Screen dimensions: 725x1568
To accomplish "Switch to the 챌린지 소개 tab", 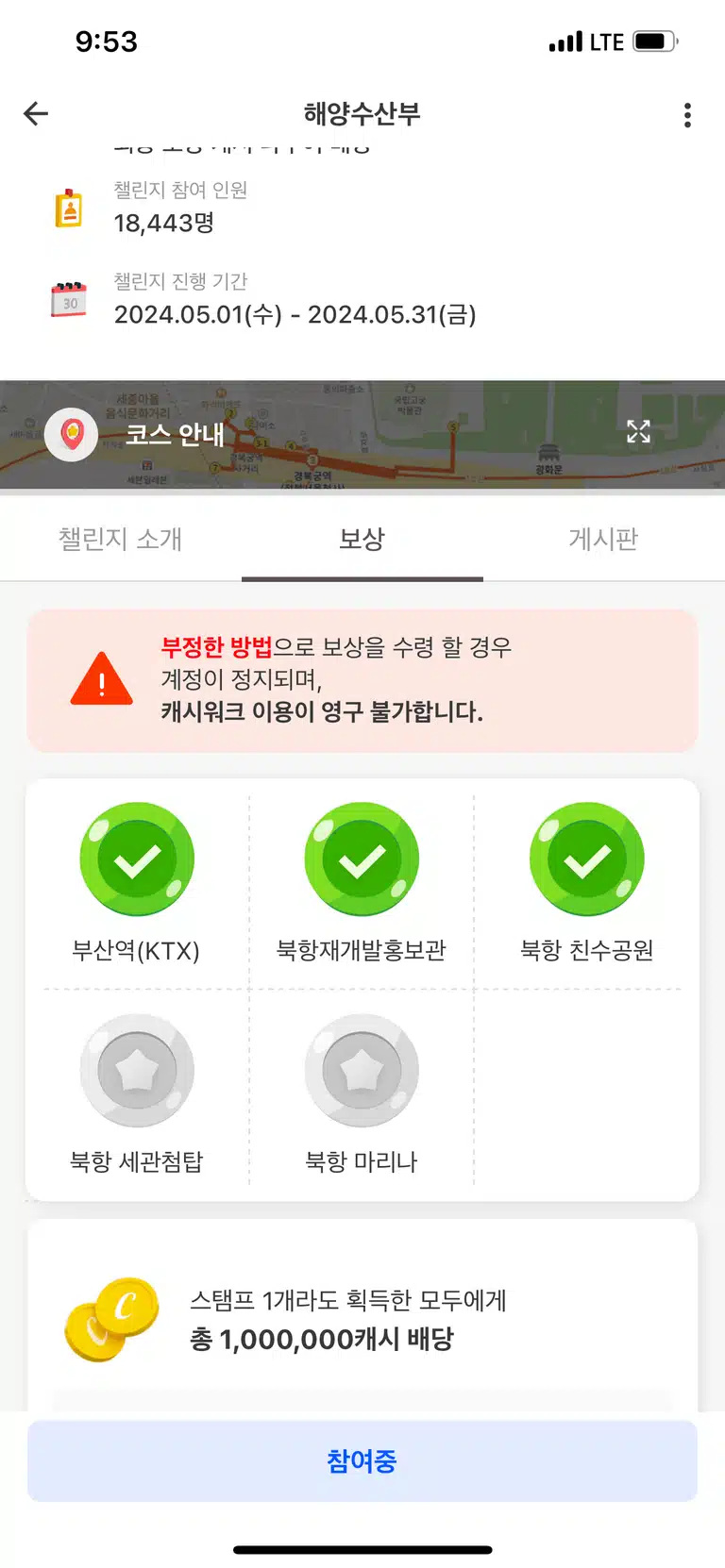I will point(121,539).
